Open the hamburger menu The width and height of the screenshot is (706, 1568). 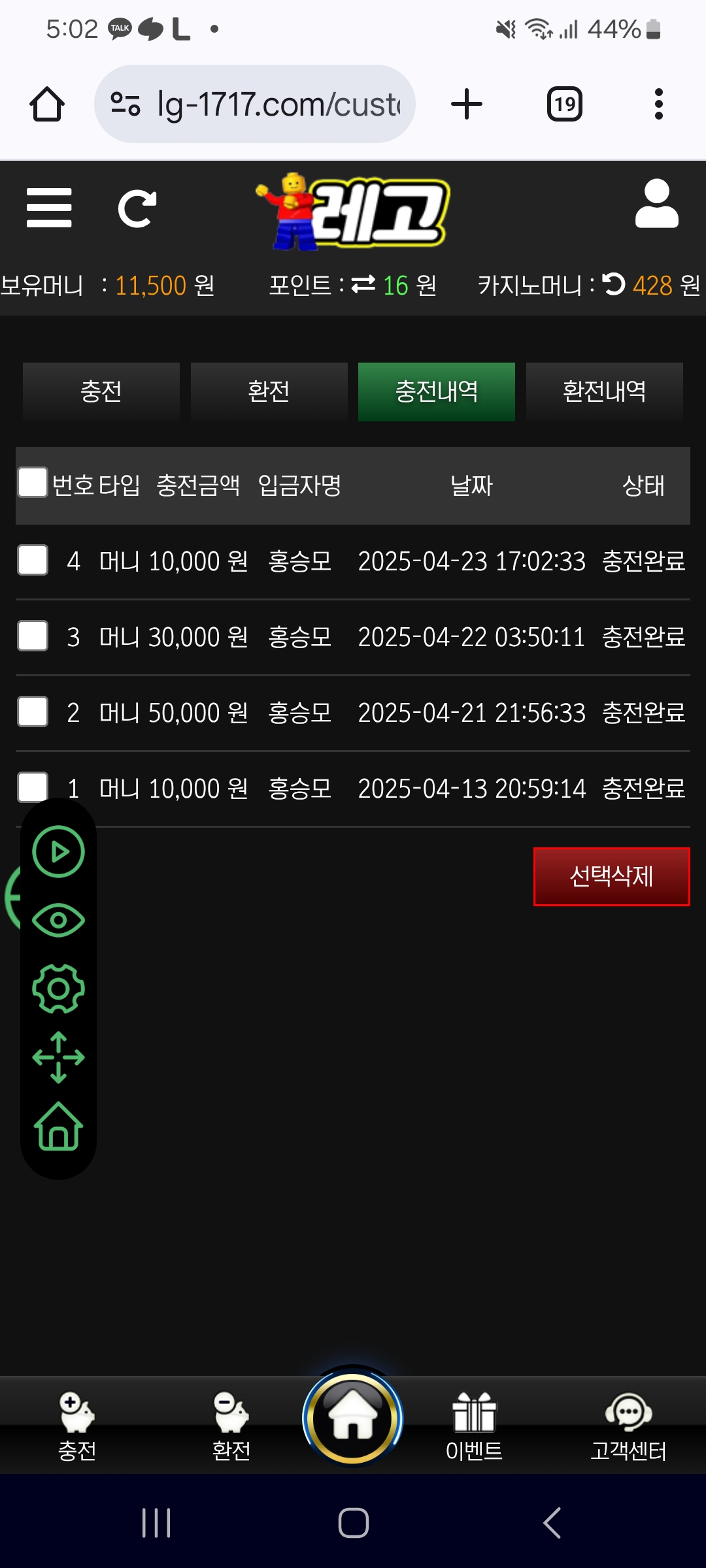(49, 208)
